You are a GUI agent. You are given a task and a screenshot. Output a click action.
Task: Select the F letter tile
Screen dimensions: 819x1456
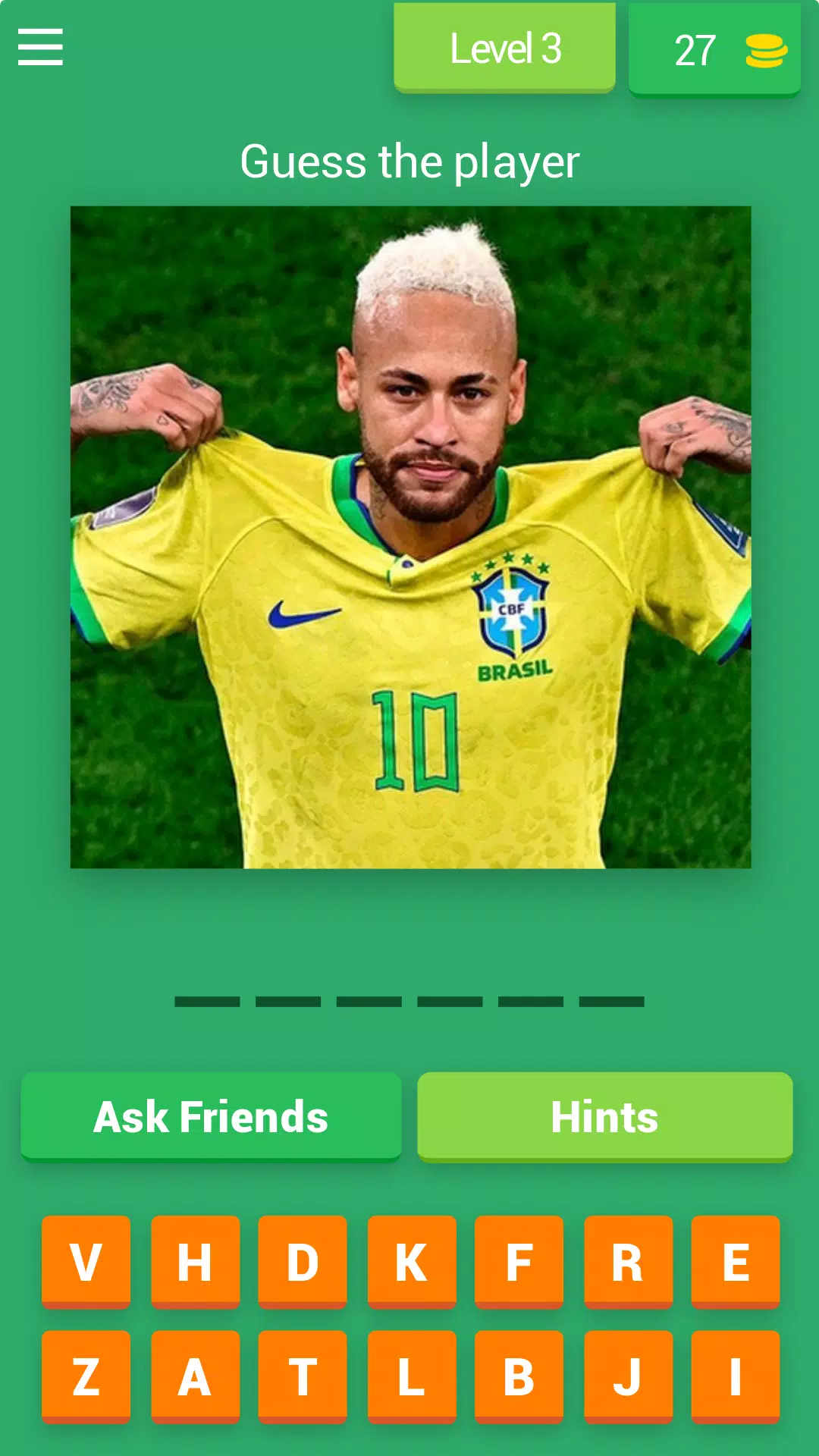pyautogui.click(x=519, y=1262)
